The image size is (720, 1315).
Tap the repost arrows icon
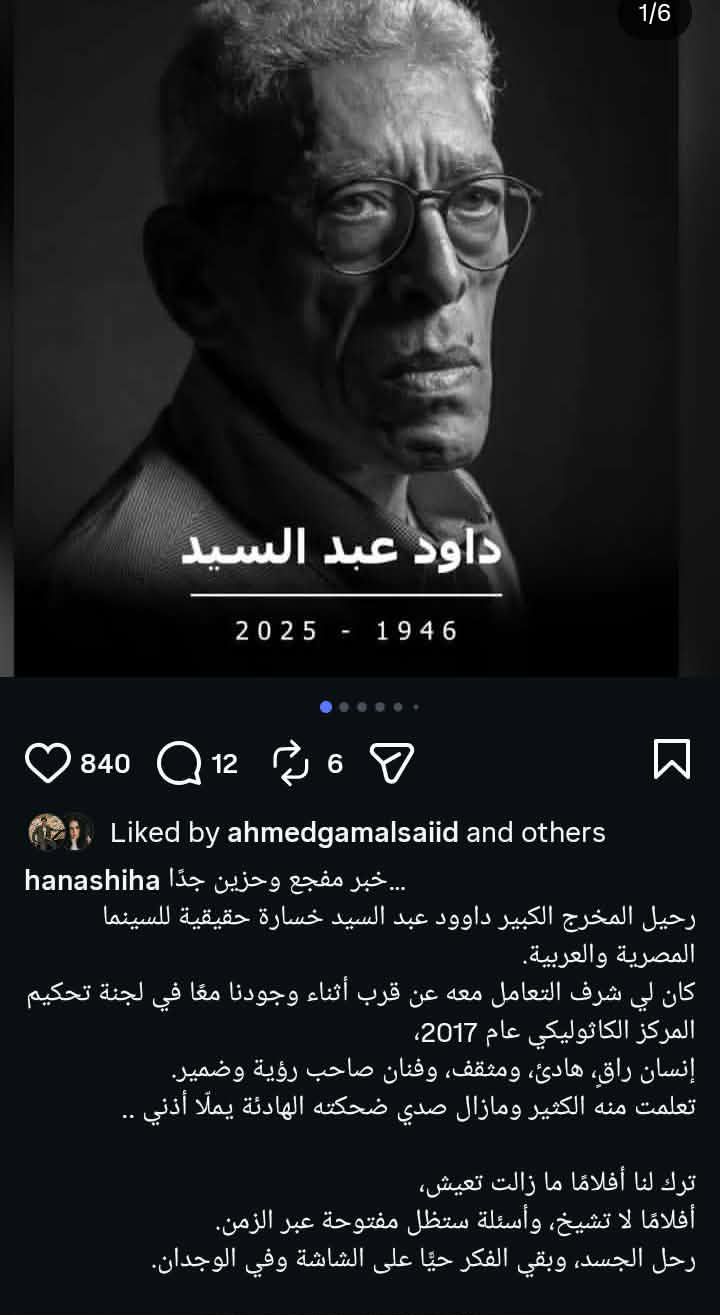pyautogui.click(x=292, y=762)
